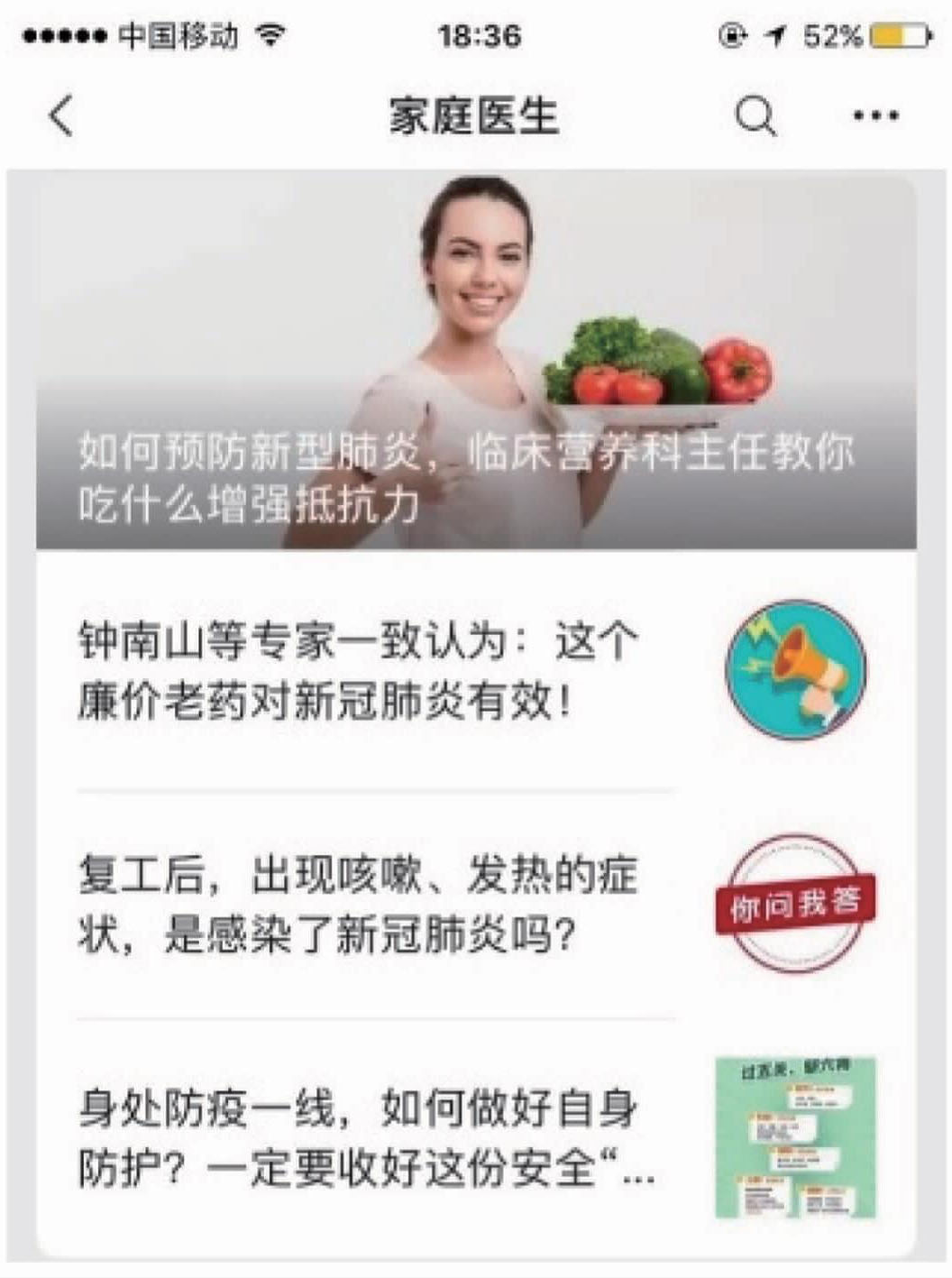This screenshot has width=952, height=1278.
Task: Open the search magnifier icon
Action: point(755,115)
